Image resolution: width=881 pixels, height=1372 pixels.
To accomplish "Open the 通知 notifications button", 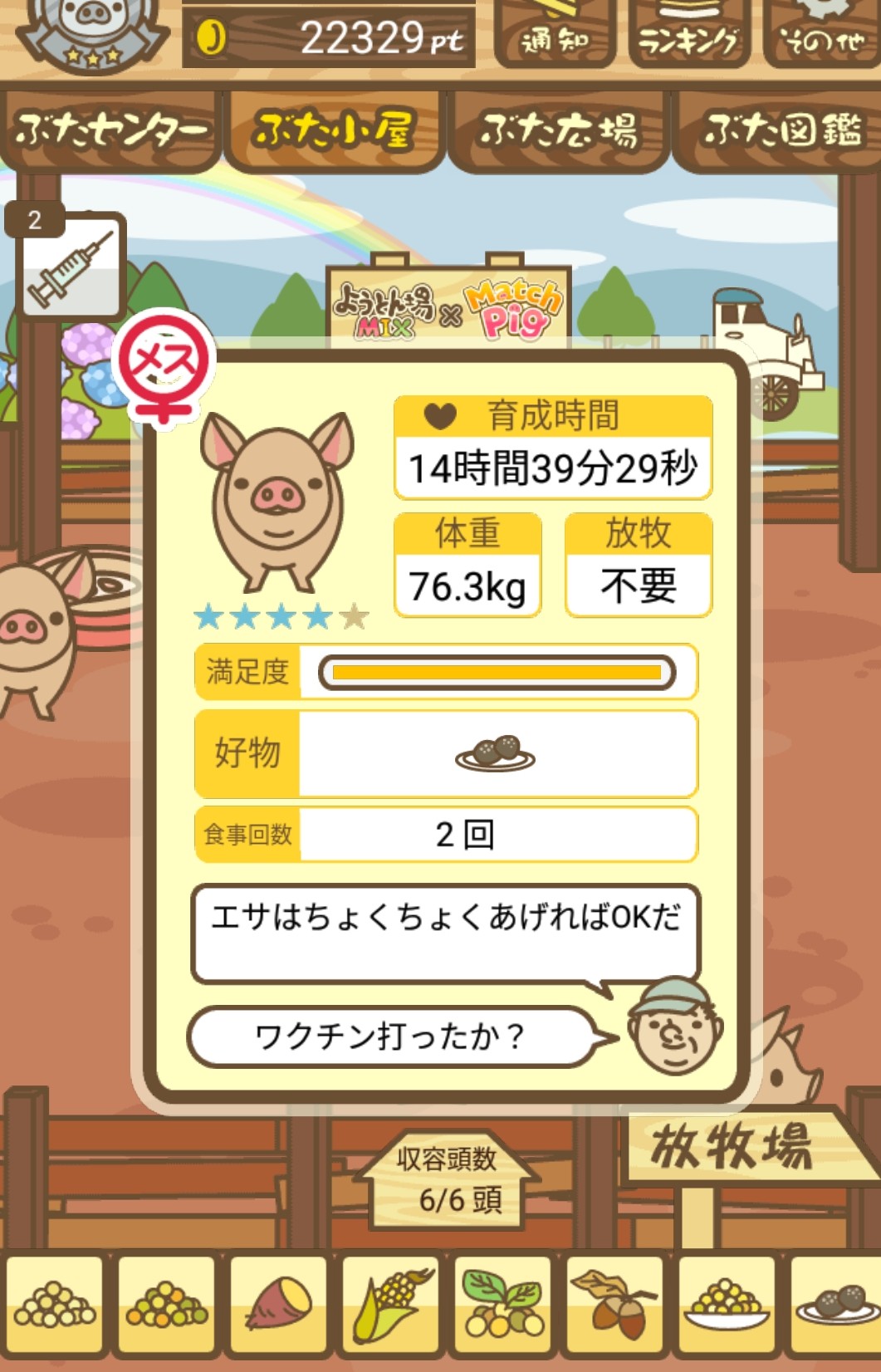I will (554, 33).
